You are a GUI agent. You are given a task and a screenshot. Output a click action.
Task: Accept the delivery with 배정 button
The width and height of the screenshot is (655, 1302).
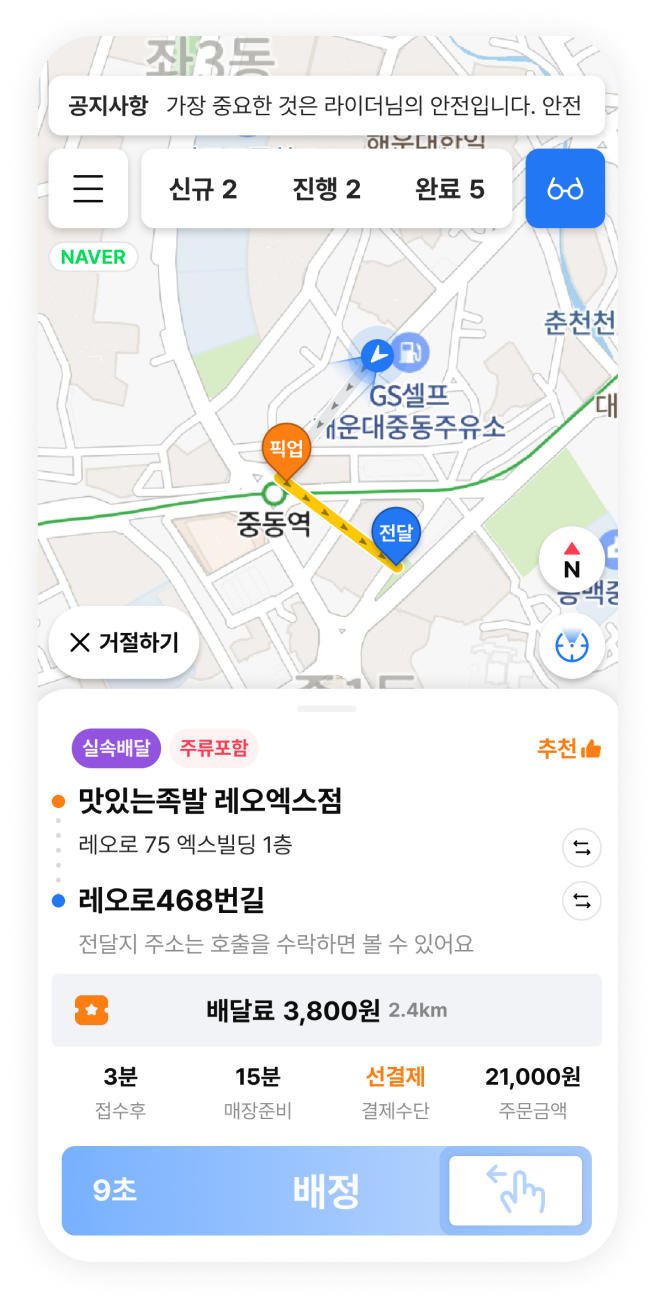click(326, 1190)
